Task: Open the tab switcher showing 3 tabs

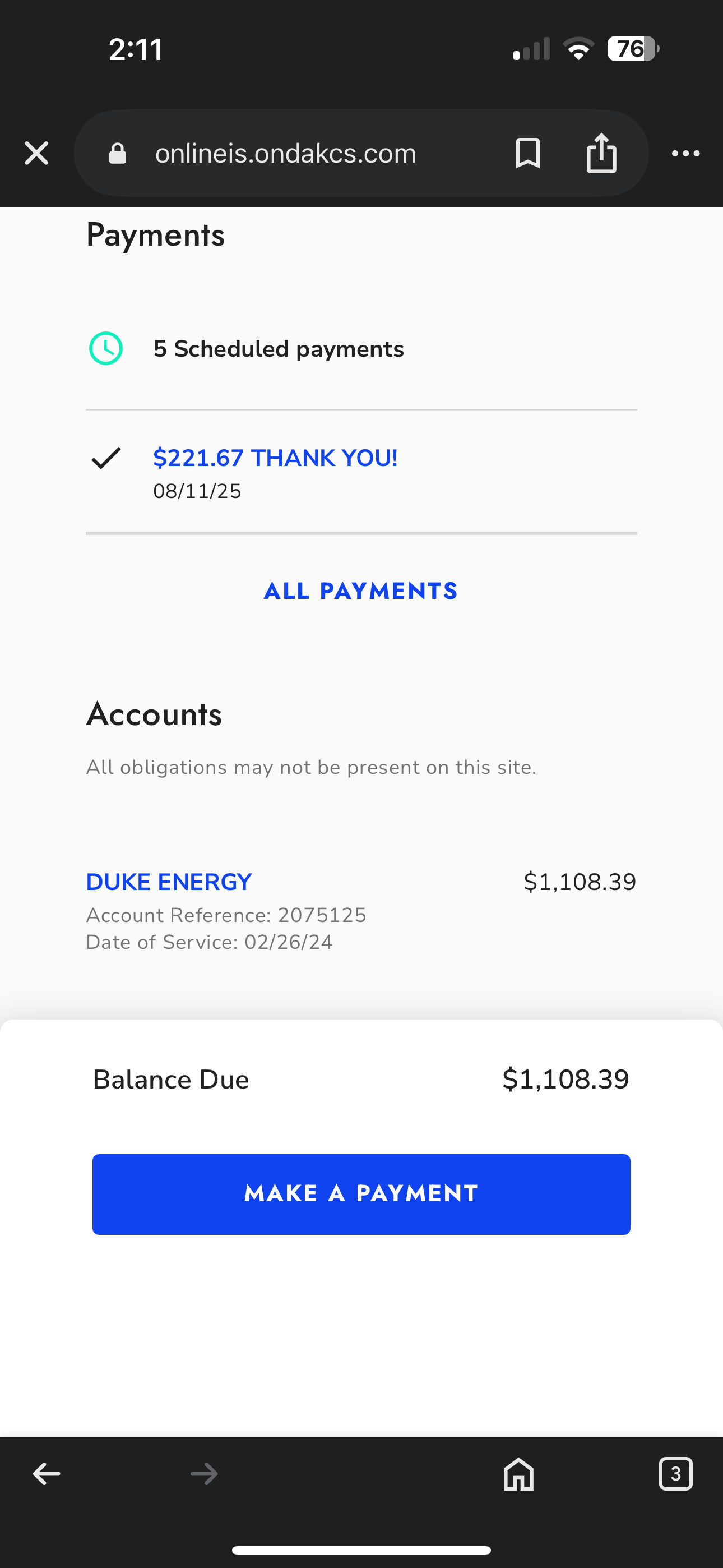Action: [x=675, y=1474]
